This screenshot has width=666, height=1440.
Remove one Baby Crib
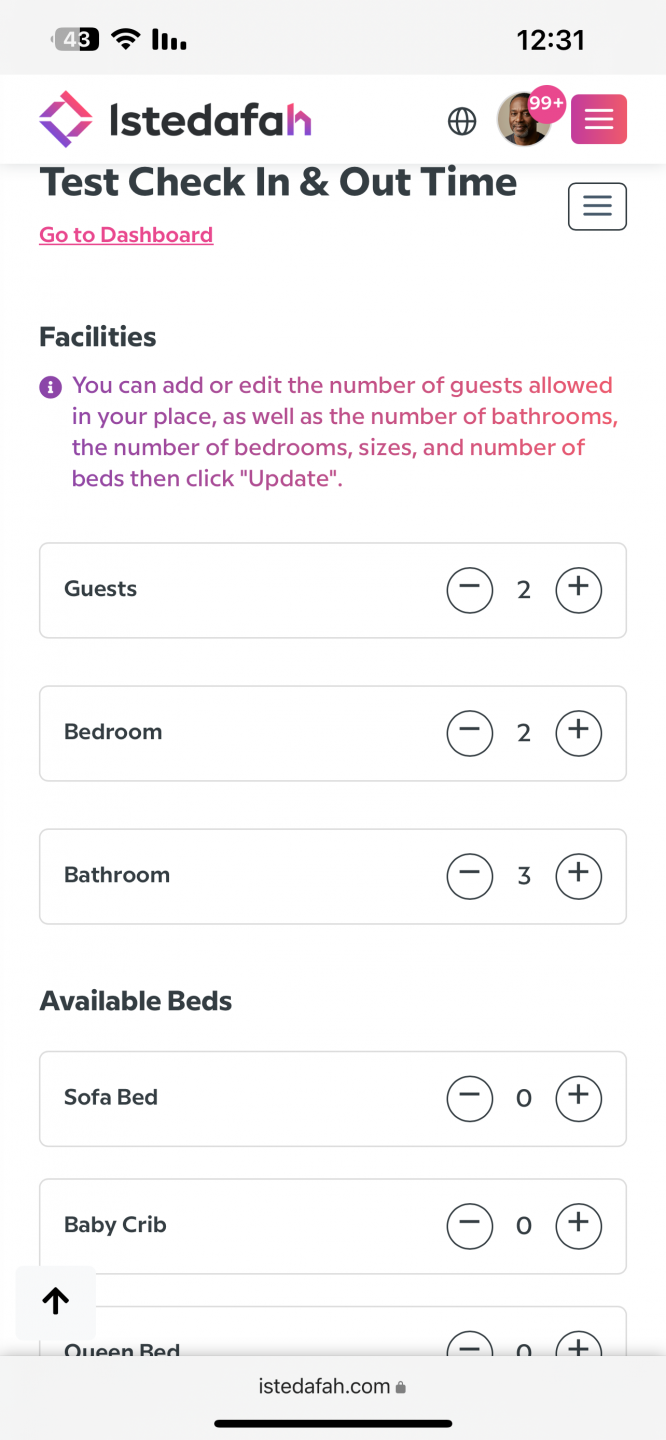(470, 1225)
